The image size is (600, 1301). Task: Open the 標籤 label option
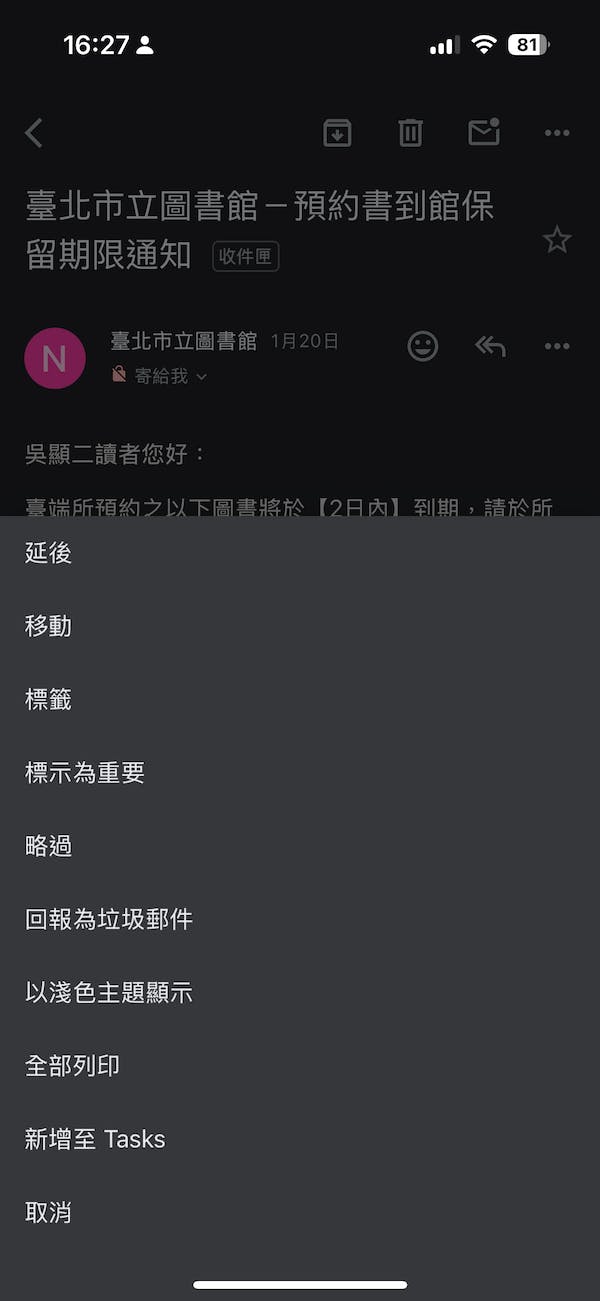[x=49, y=699]
